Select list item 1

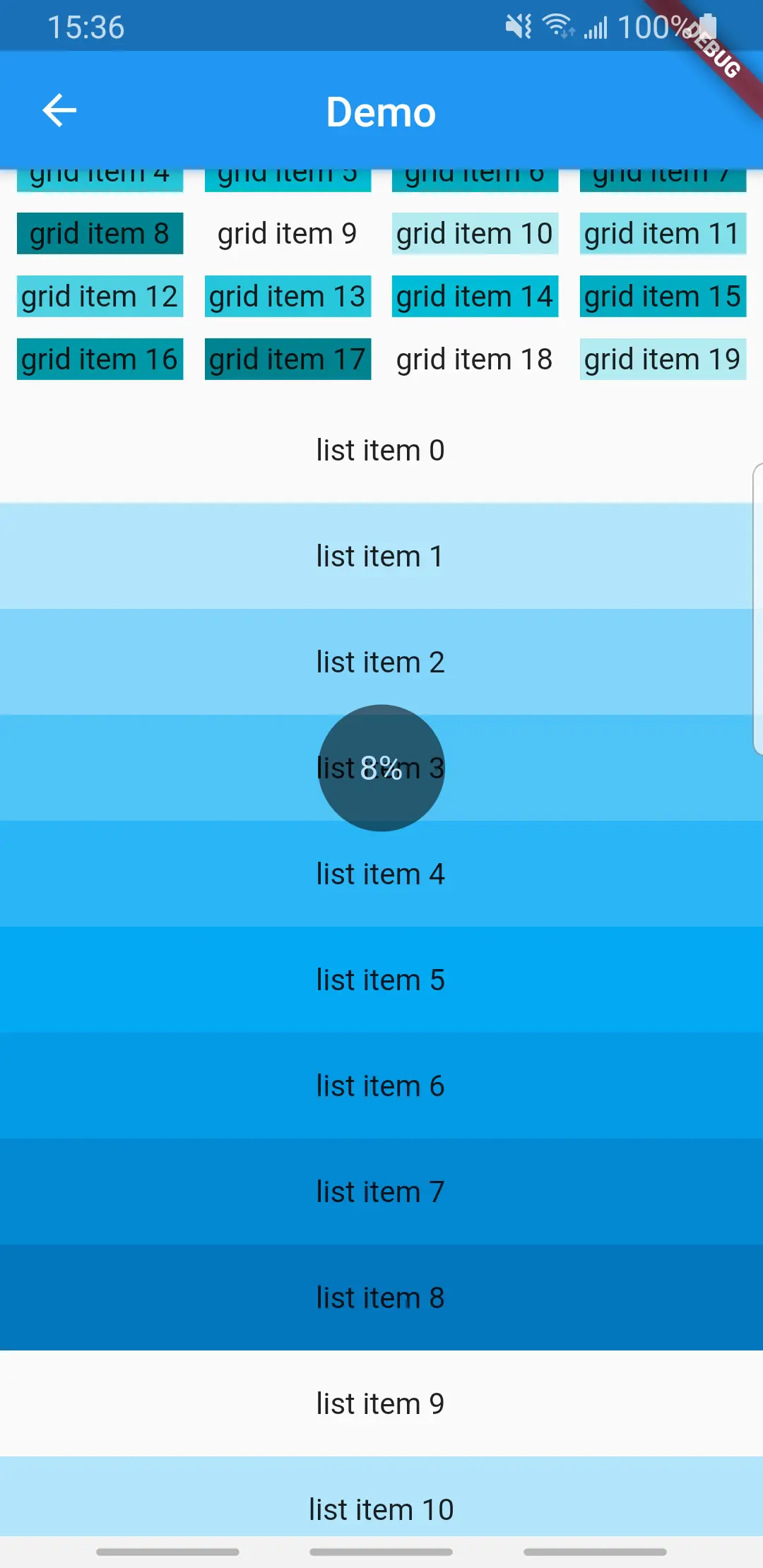click(380, 556)
